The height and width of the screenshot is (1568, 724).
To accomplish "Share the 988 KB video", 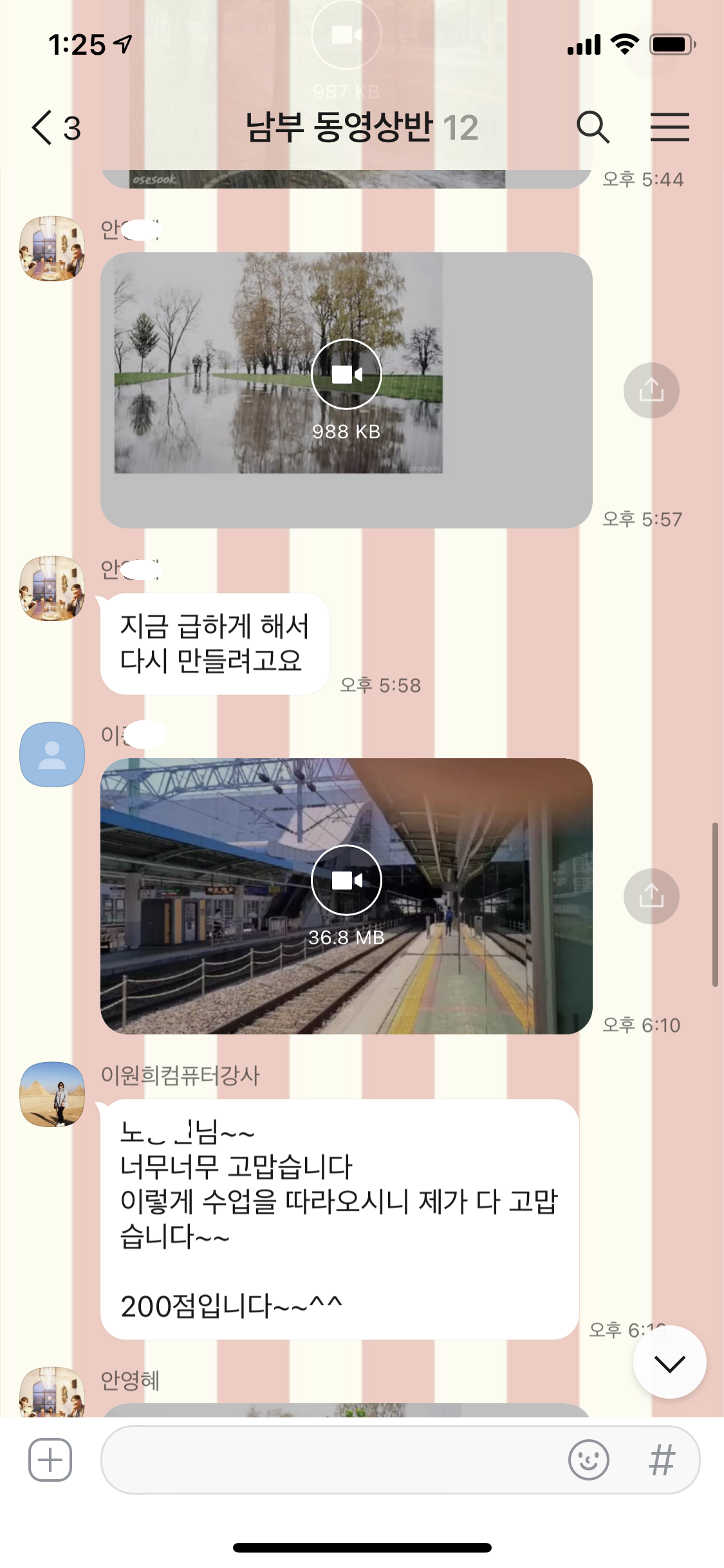I will click(651, 391).
